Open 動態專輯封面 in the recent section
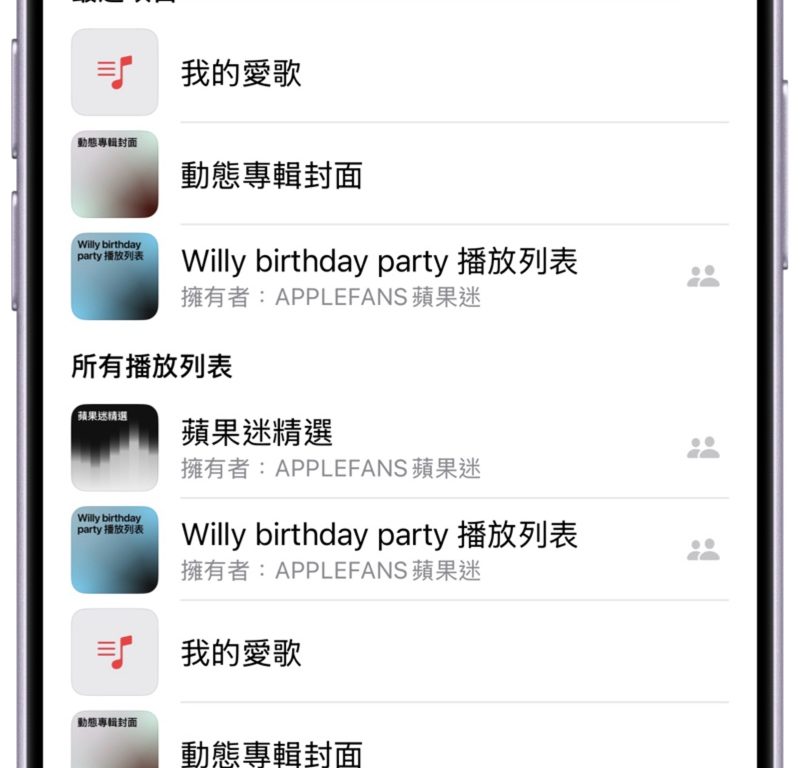The height and width of the screenshot is (768, 800). pyautogui.click(x=271, y=175)
